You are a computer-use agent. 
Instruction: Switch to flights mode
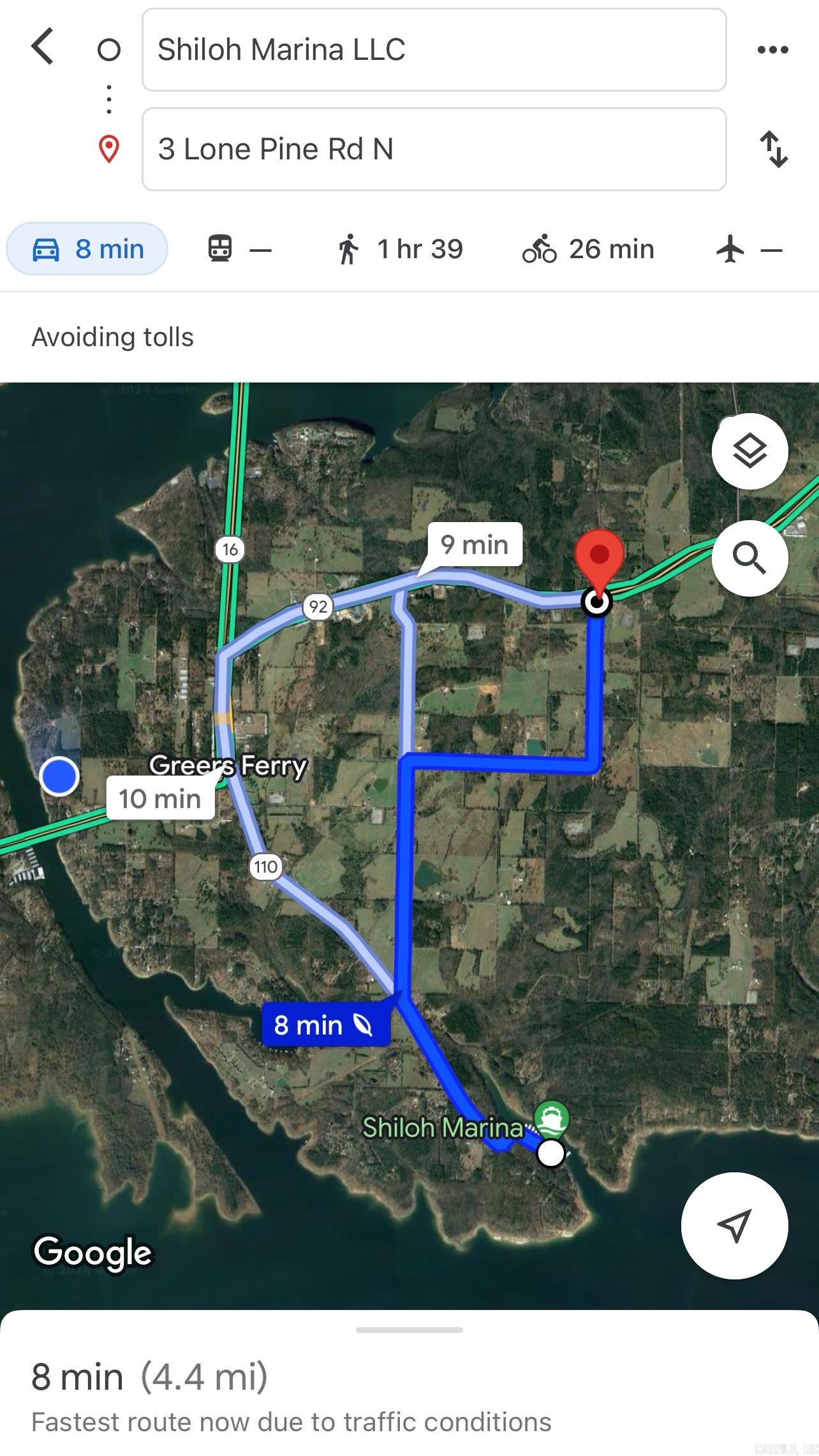pos(749,249)
